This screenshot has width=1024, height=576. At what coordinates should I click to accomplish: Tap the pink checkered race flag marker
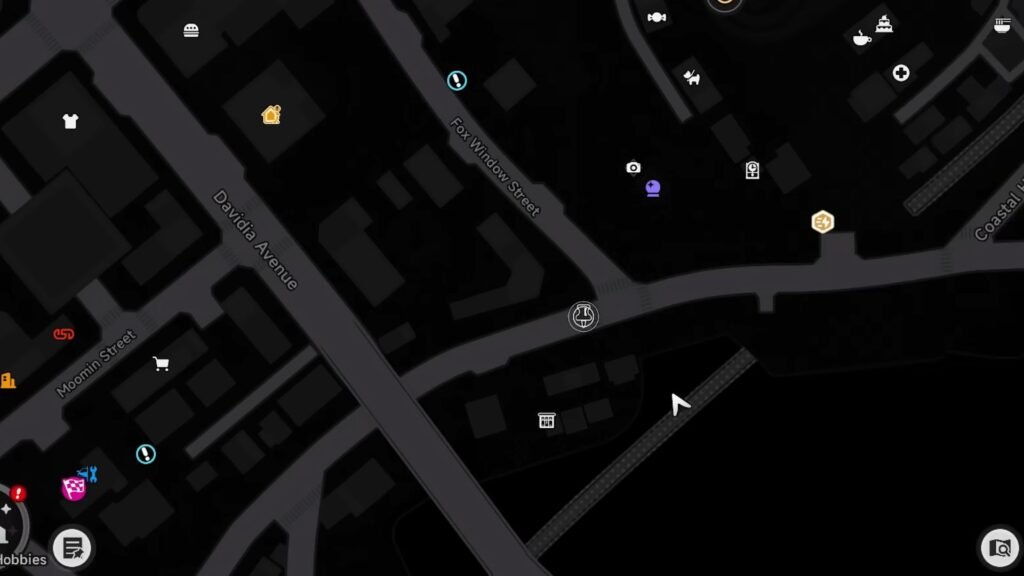pos(73,488)
